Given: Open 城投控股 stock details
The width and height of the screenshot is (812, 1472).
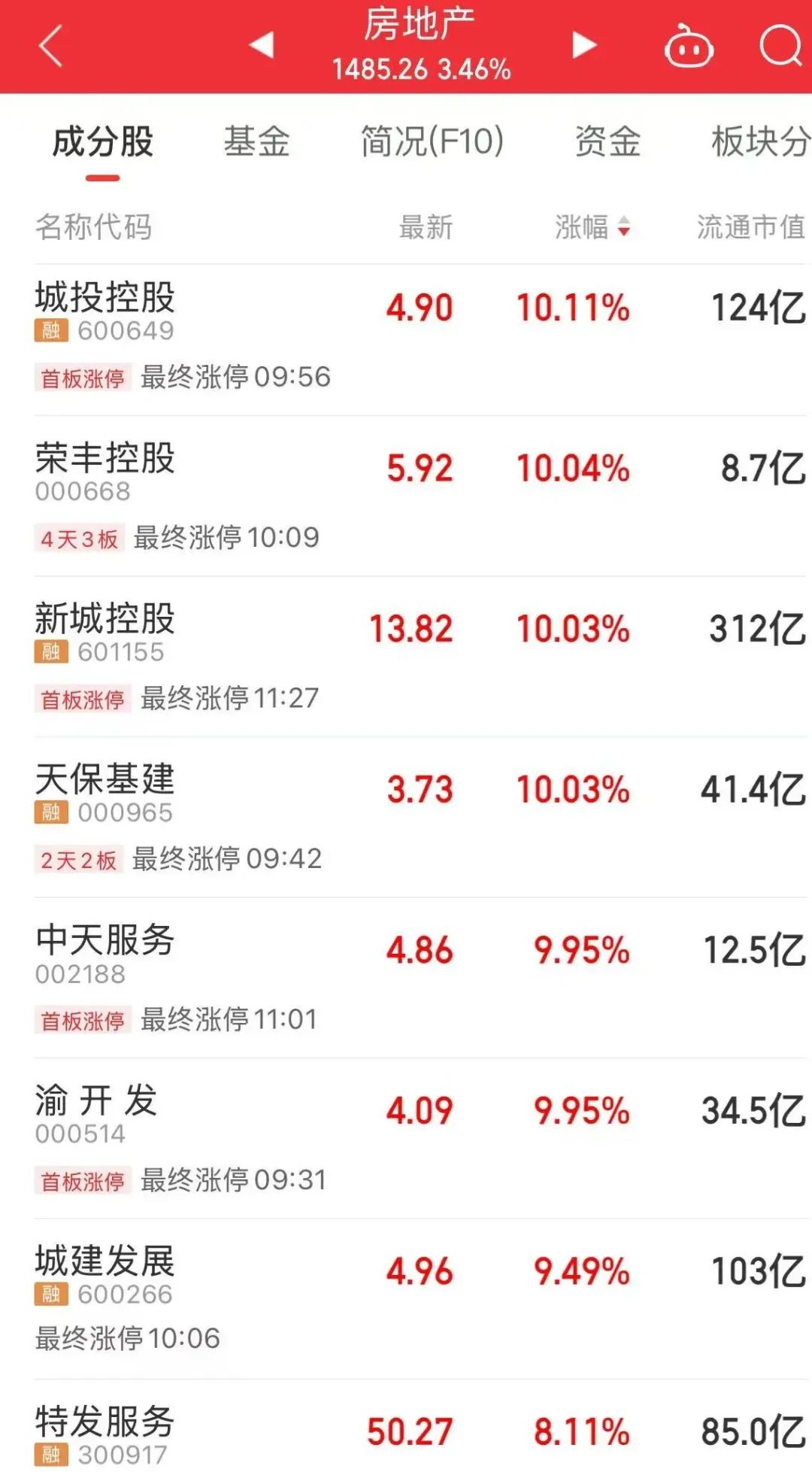Looking at the screenshot, I should (x=105, y=298).
